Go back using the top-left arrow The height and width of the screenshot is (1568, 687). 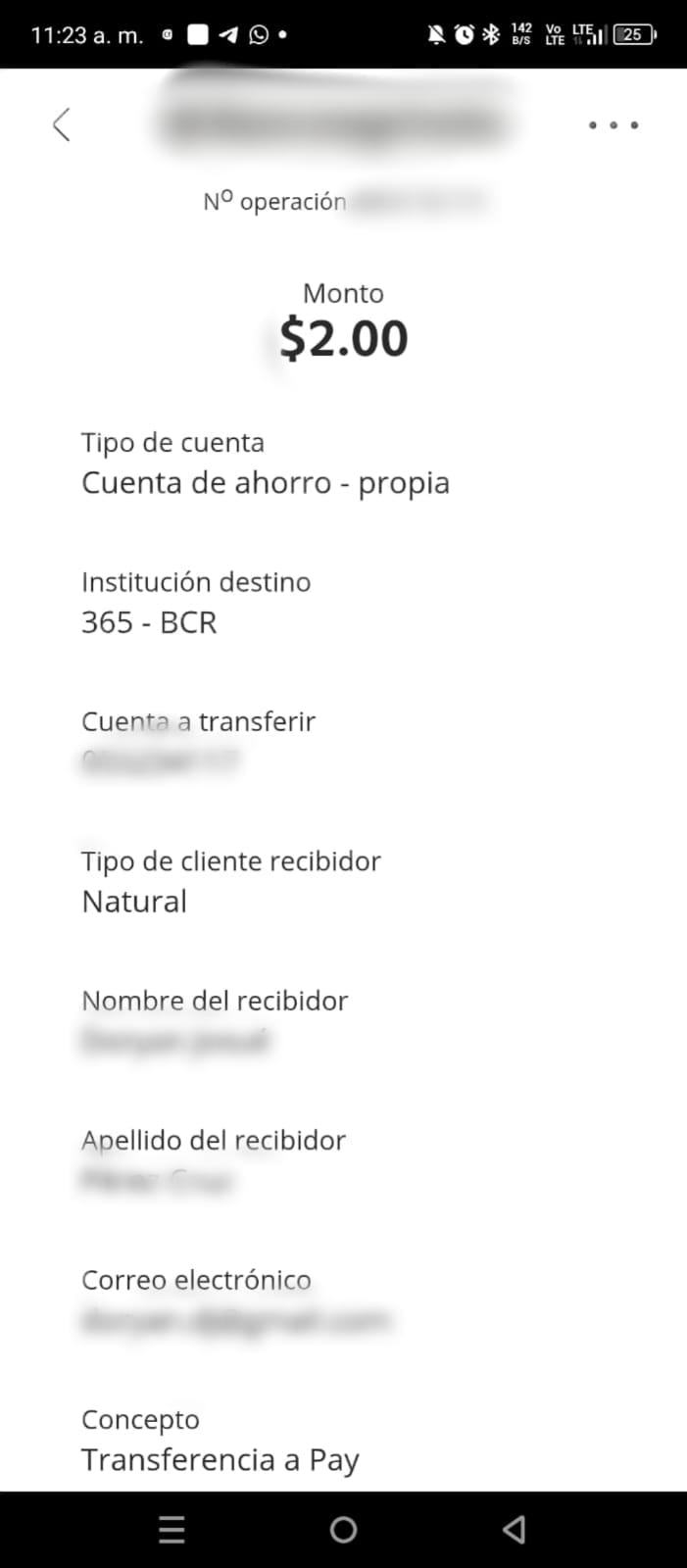[x=62, y=124]
